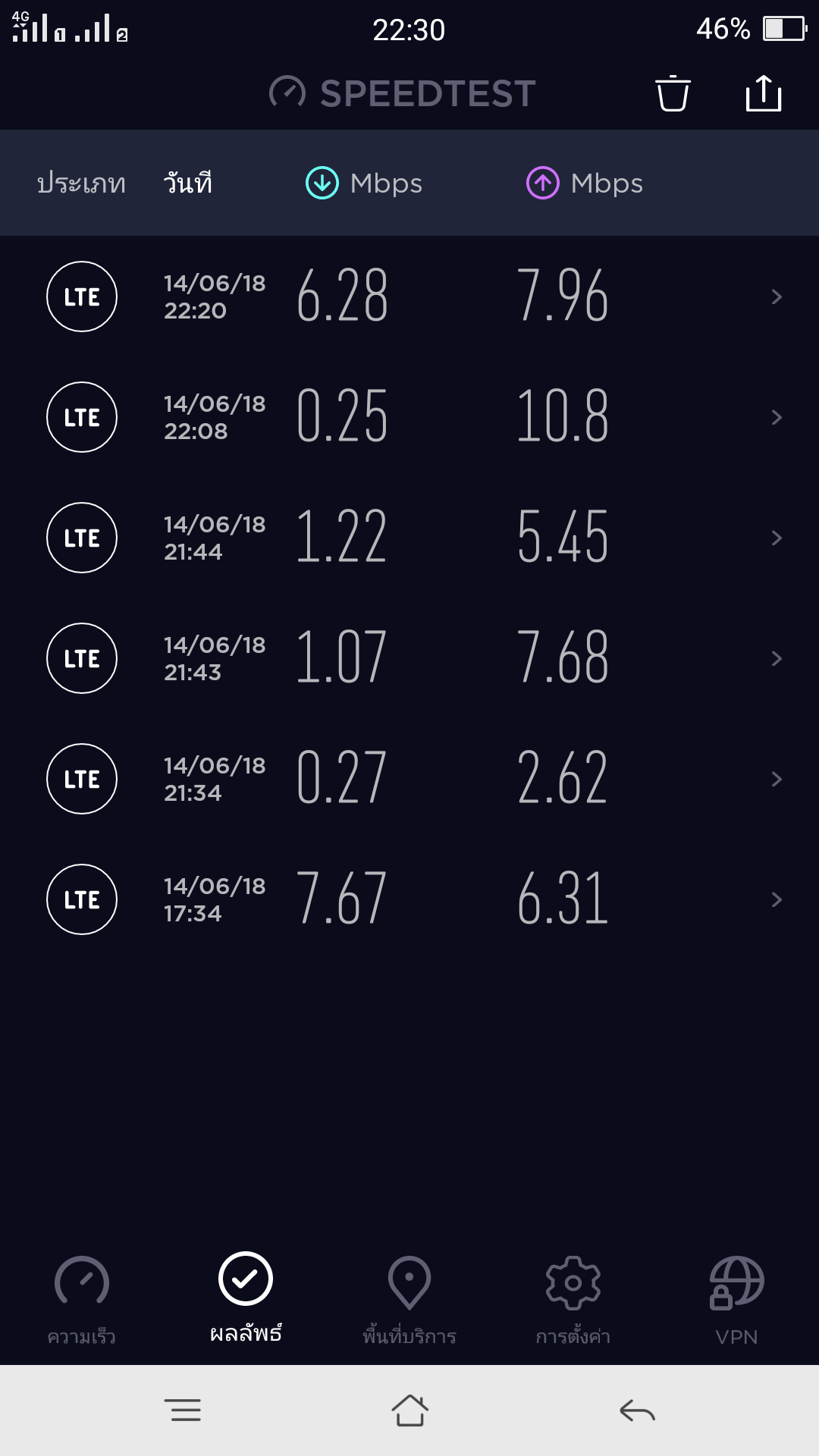This screenshot has height=1456, width=819.
Task: Show the 21:43 test details
Action: coord(409,658)
